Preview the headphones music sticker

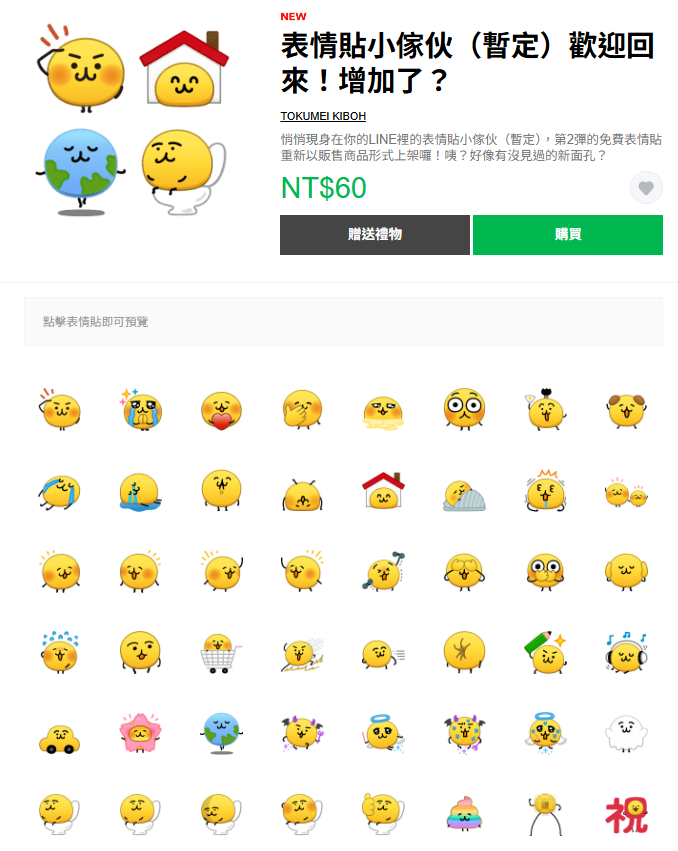pos(626,652)
